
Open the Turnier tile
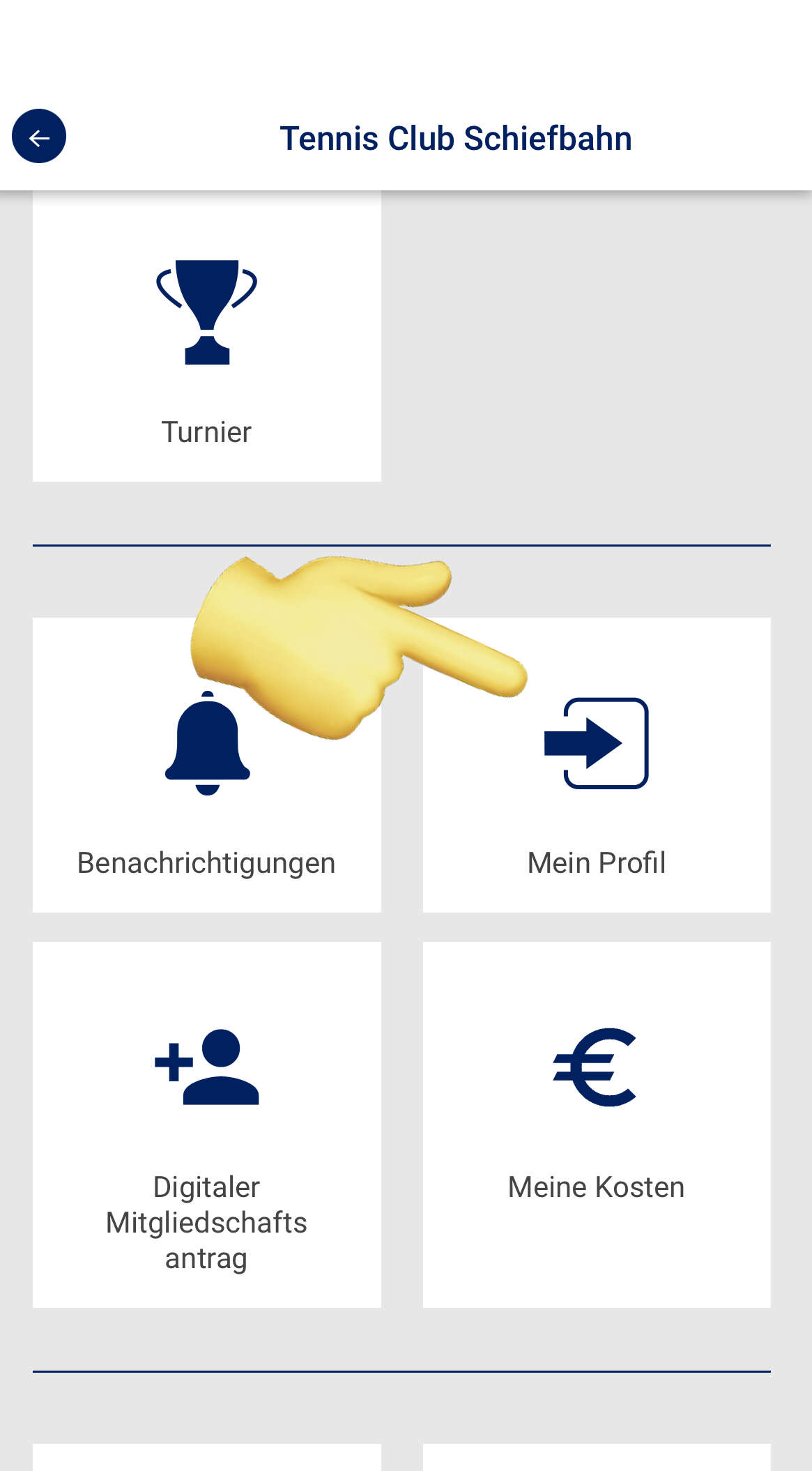tap(206, 342)
